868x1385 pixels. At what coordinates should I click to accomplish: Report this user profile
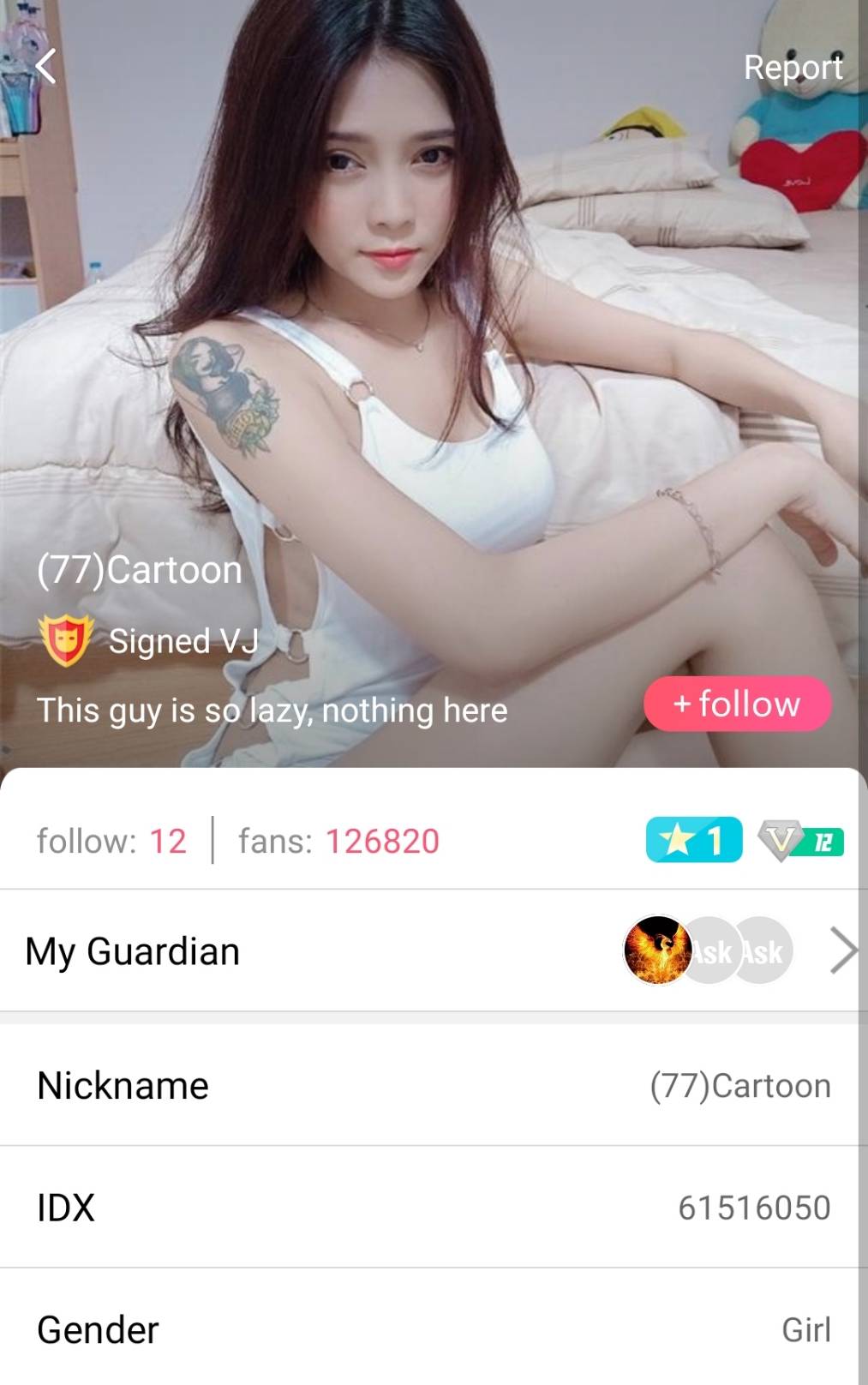point(793,67)
